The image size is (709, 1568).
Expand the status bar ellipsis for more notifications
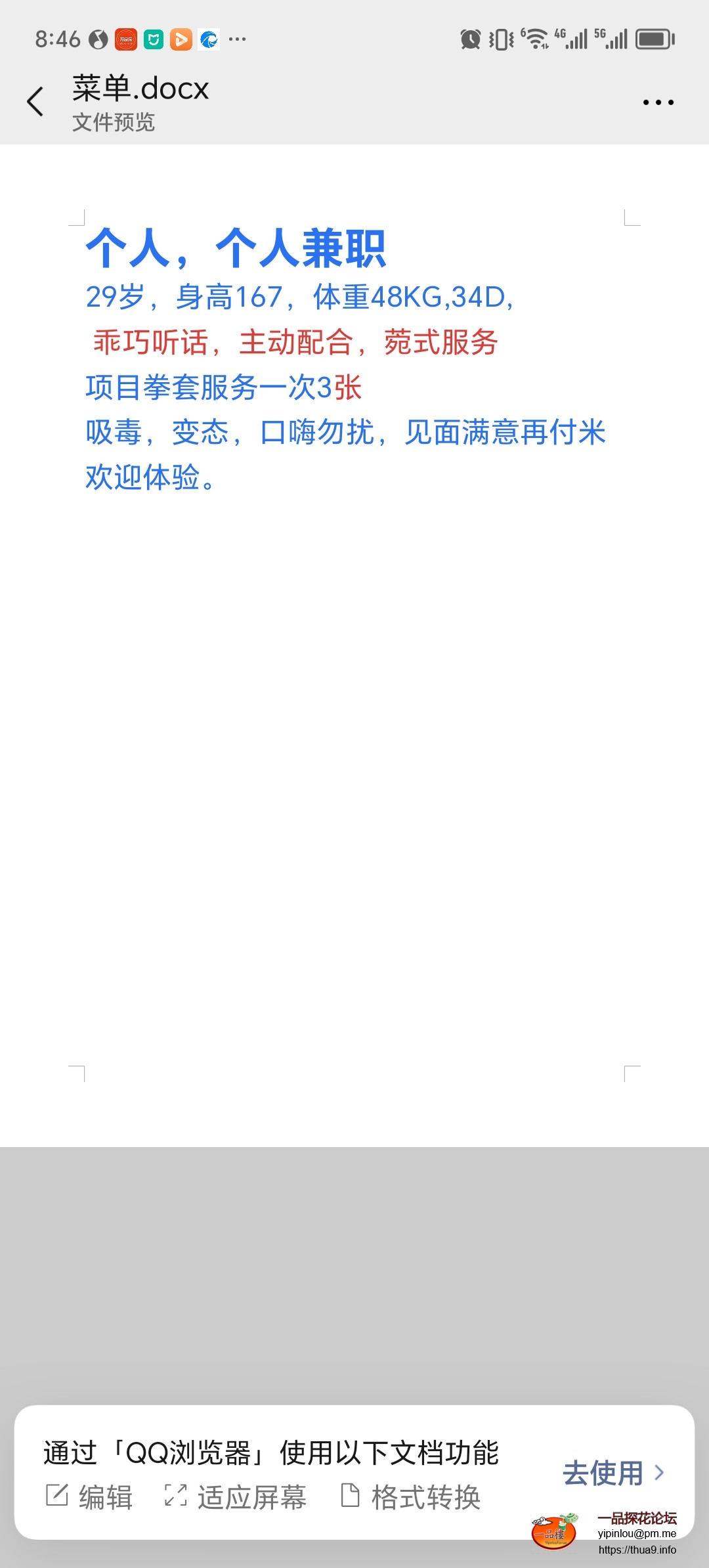(x=238, y=39)
